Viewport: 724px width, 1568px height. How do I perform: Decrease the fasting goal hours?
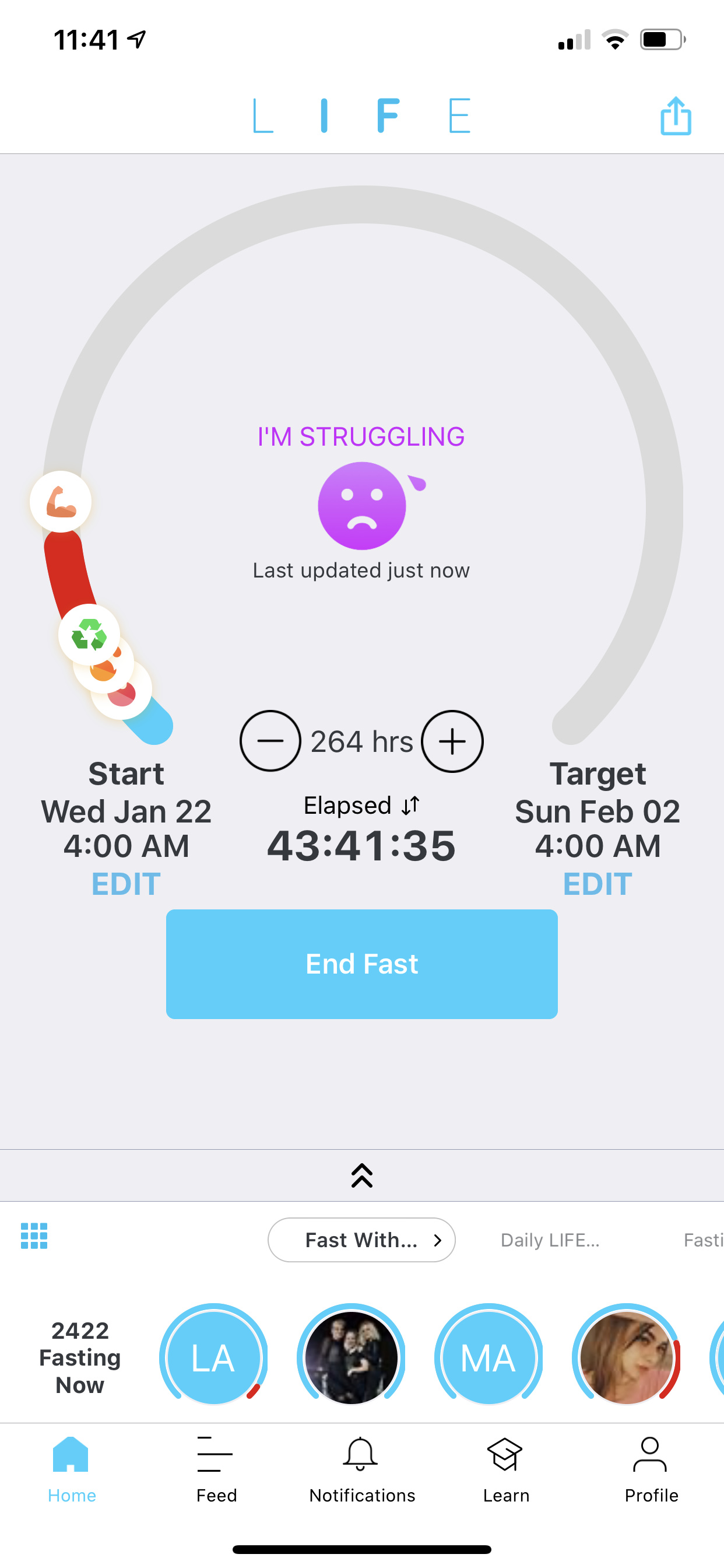[270, 741]
